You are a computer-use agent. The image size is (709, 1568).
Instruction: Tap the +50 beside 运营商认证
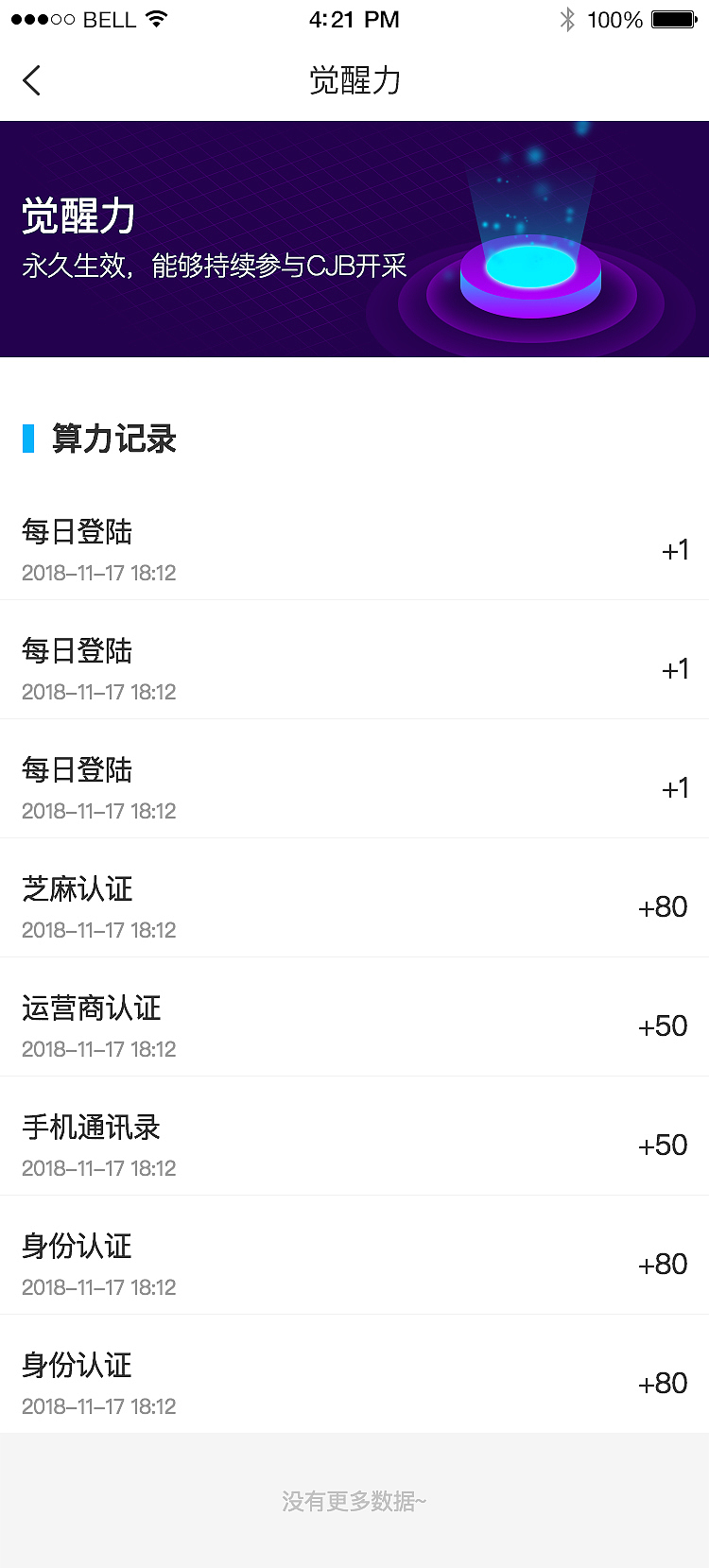click(x=664, y=1025)
